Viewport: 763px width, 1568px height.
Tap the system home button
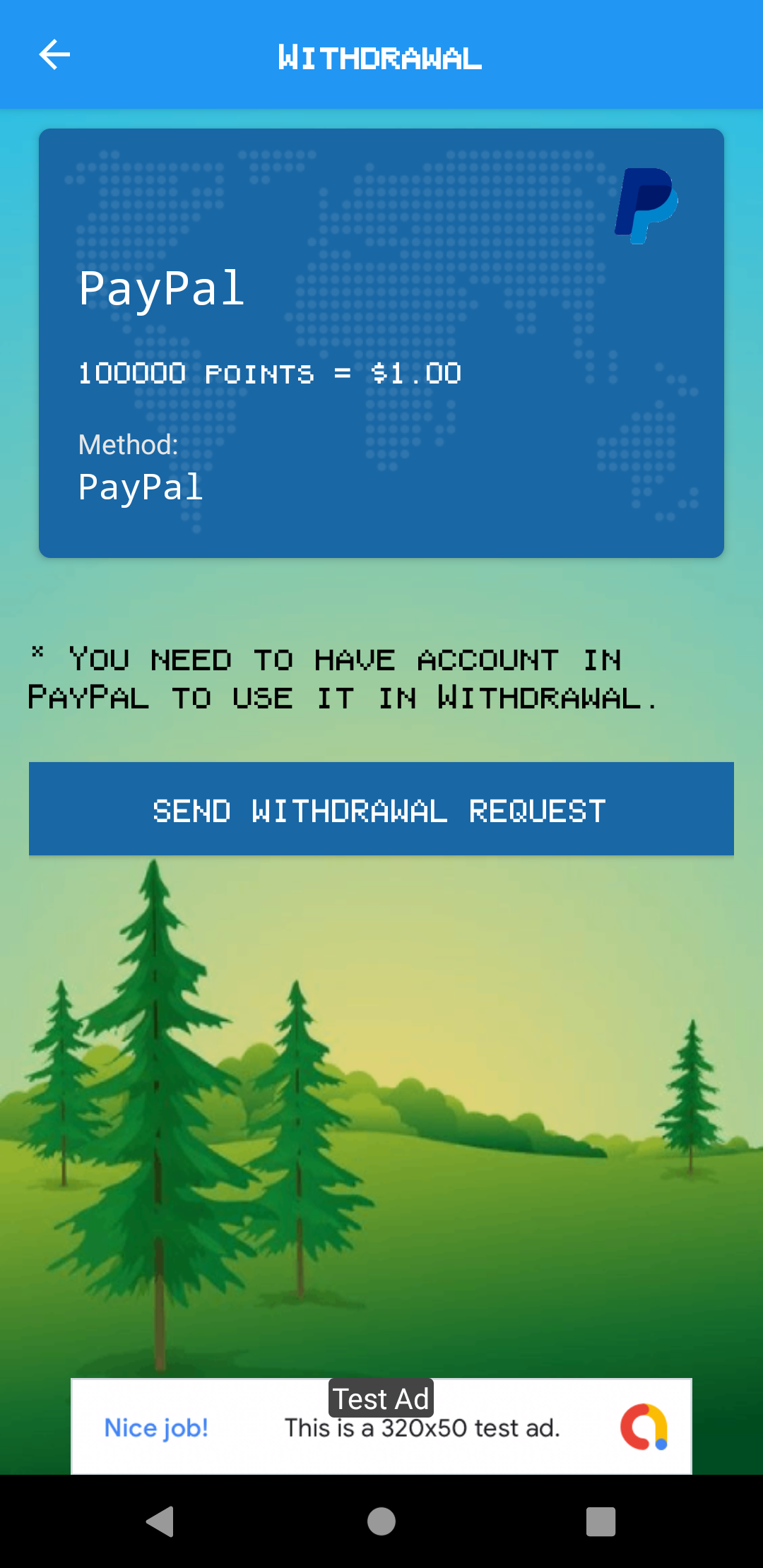point(381,1521)
